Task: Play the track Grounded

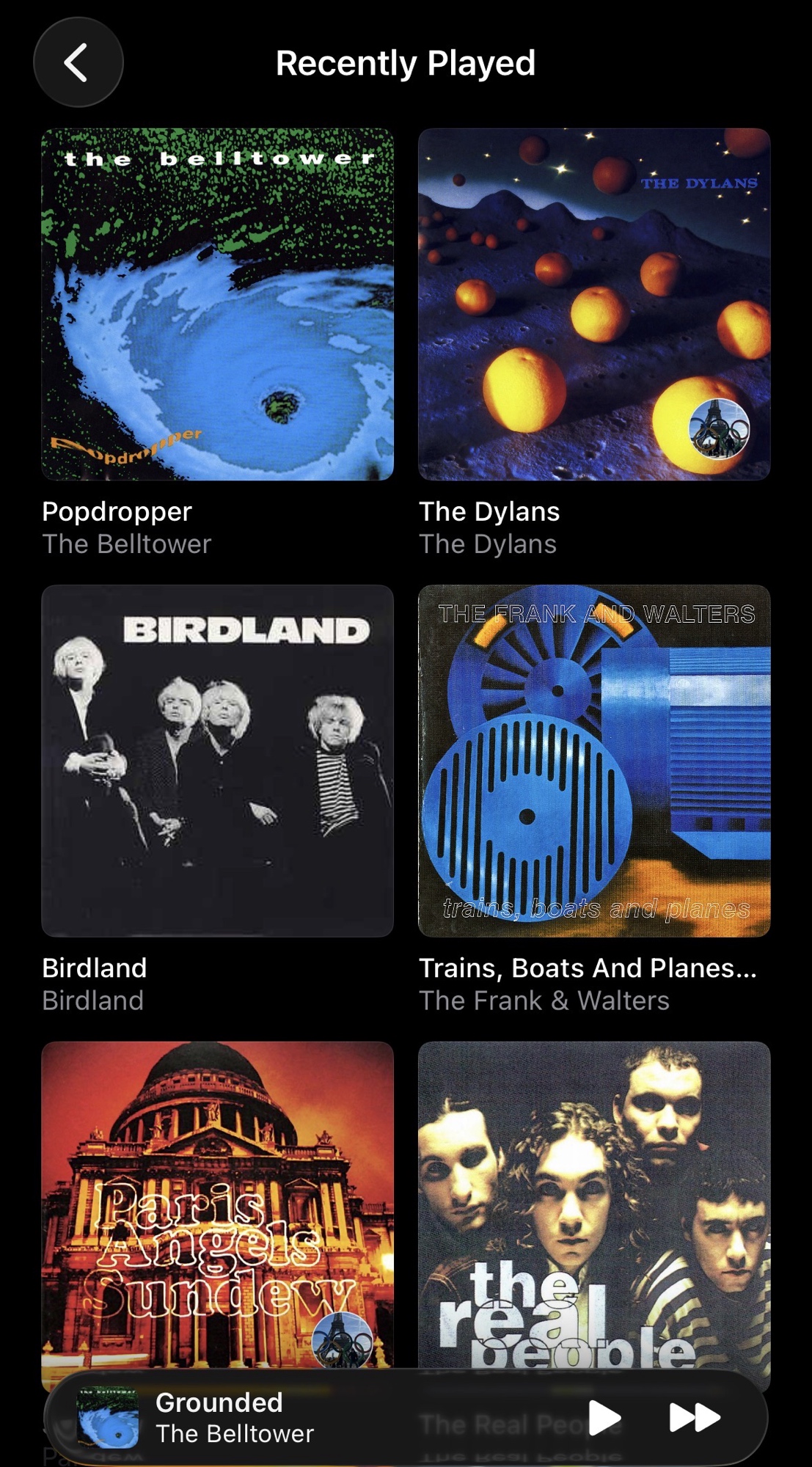Action: (604, 1417)
